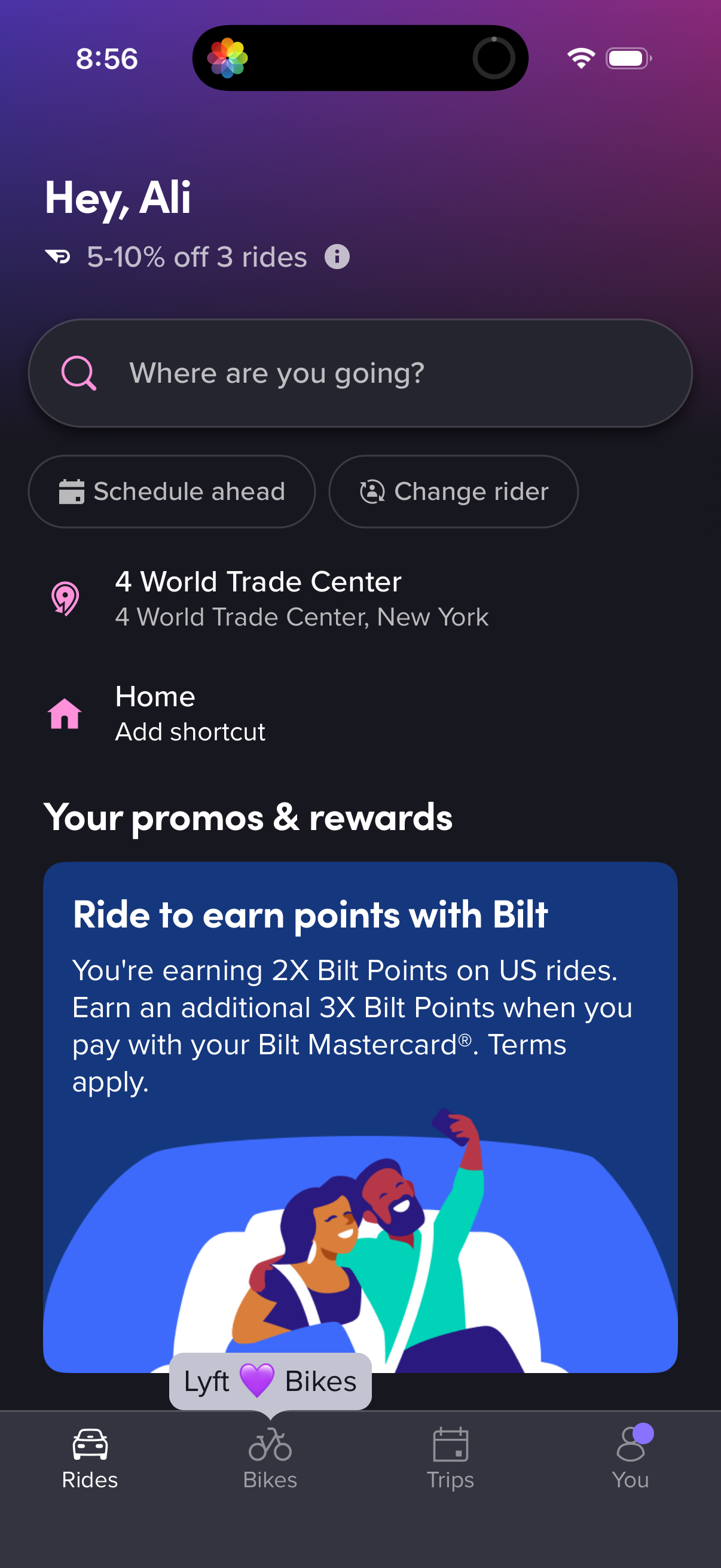Screen dimensions: 721x1568
Task: Select the Rides car icon in bottom navigation
Action: pos(89,1440)
